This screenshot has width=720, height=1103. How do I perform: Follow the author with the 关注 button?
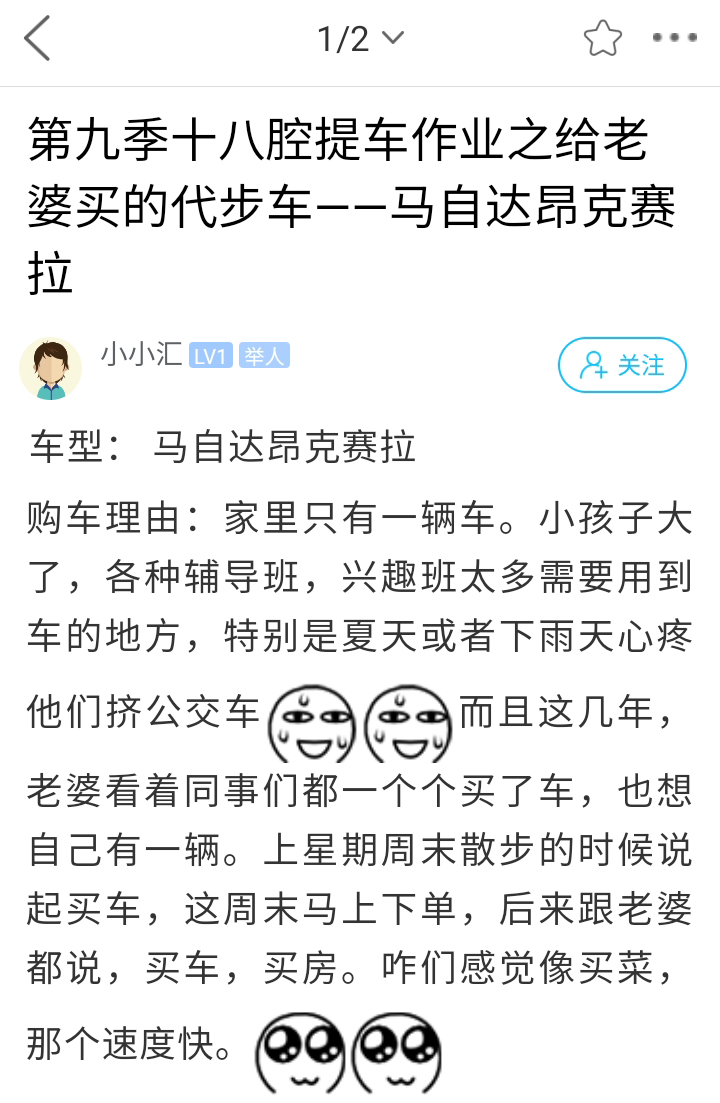pyautogui.click(x=622, y=365)
